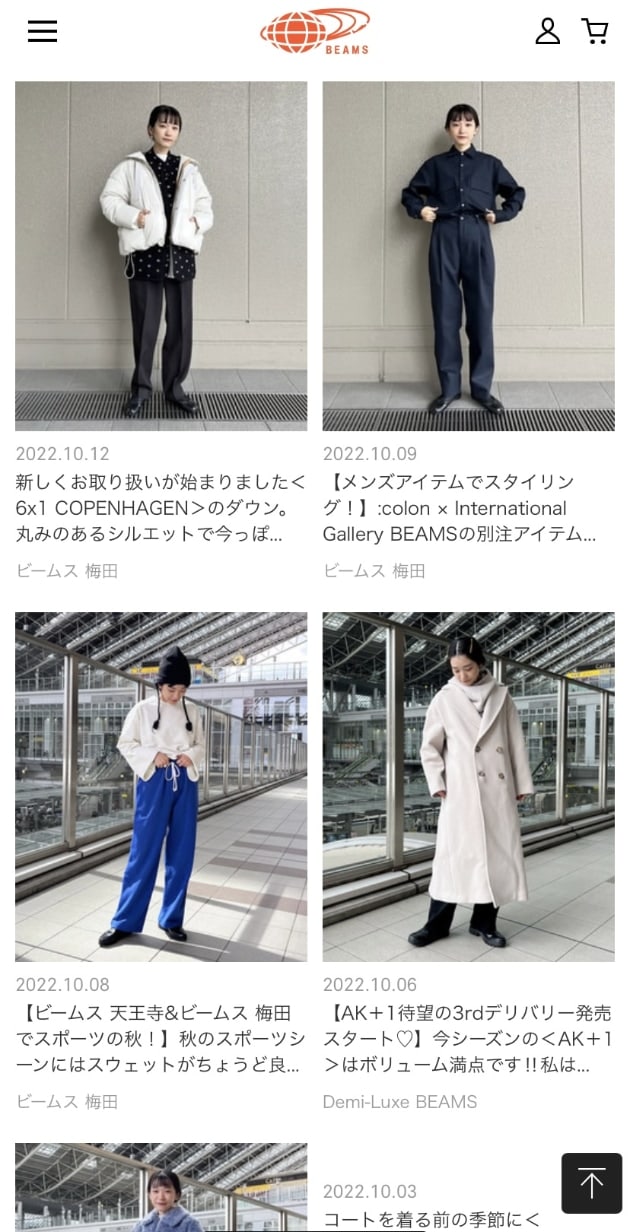
Task: Open the hamburger menu
Action: click(42, 32)
